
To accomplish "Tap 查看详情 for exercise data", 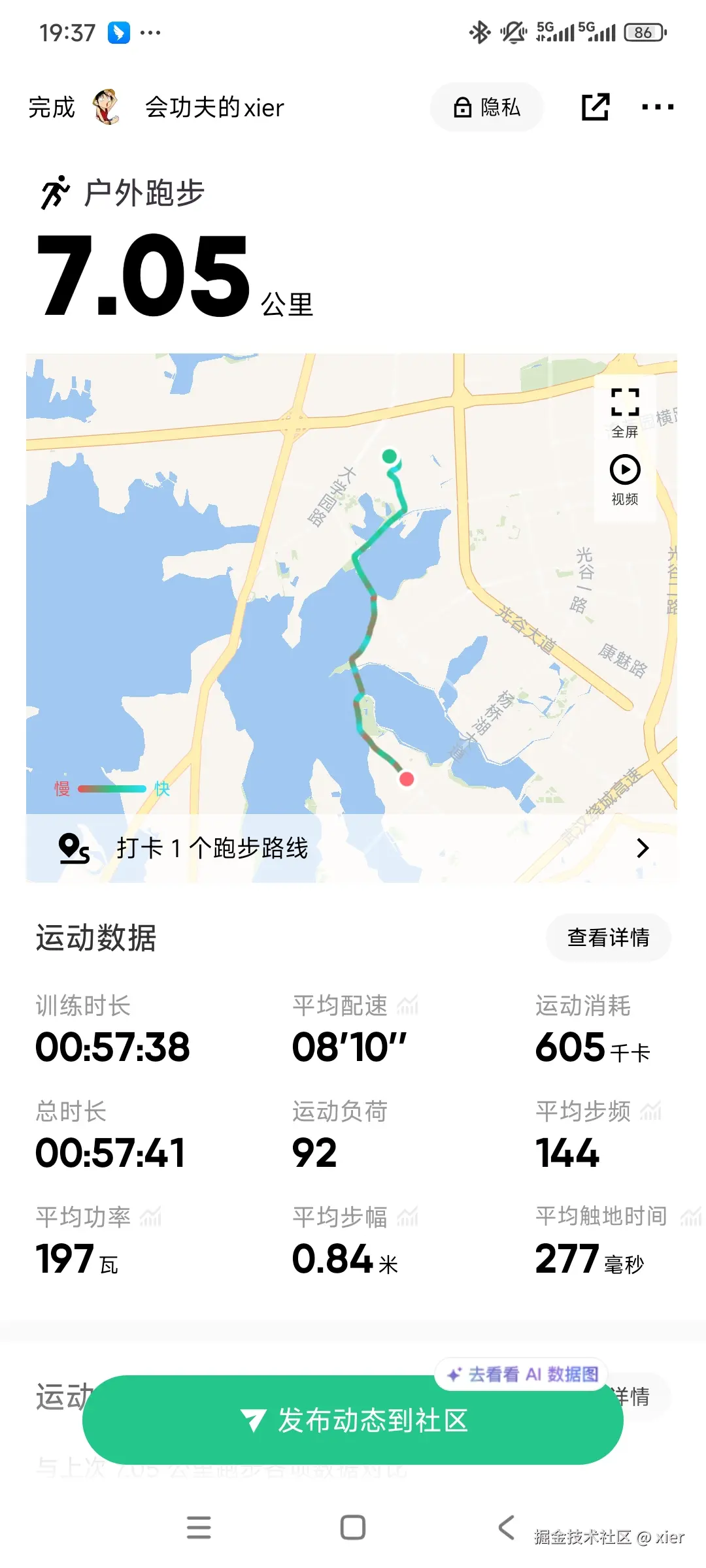I will 607,937.
